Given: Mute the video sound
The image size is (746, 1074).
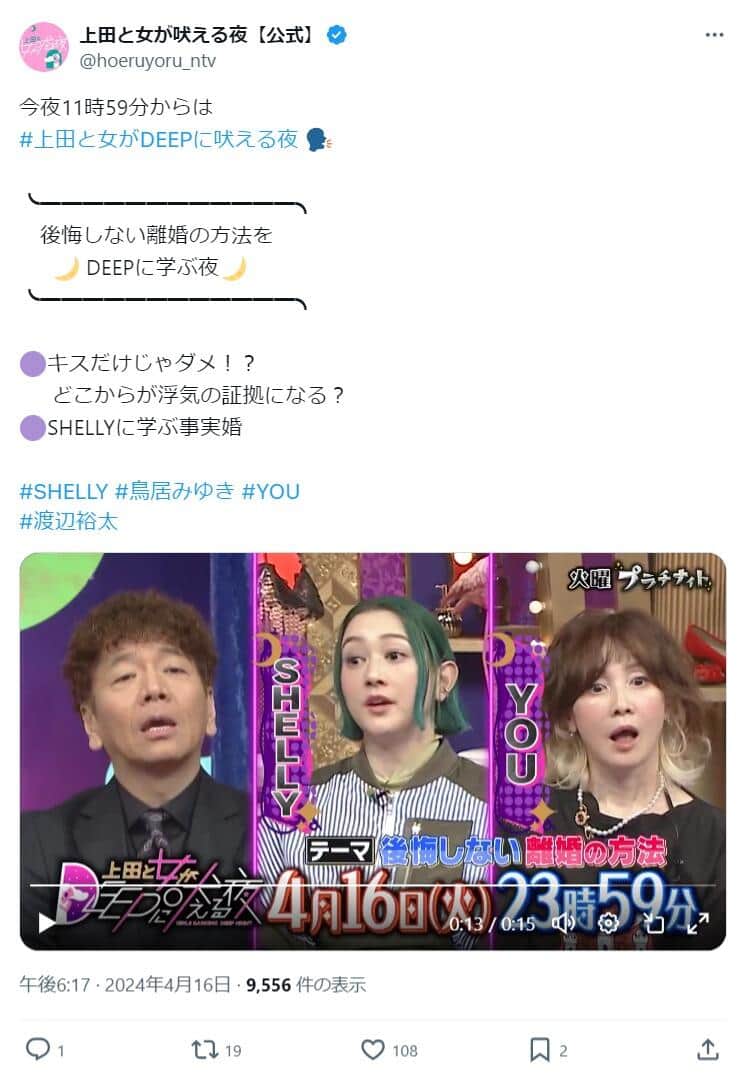Looking at the screenshot, I should (x=563, y=923).
